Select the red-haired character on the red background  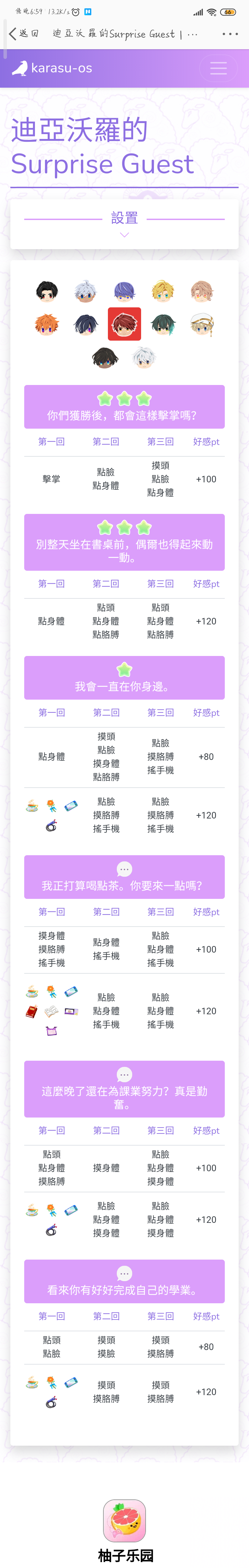(x=124, y=324)
